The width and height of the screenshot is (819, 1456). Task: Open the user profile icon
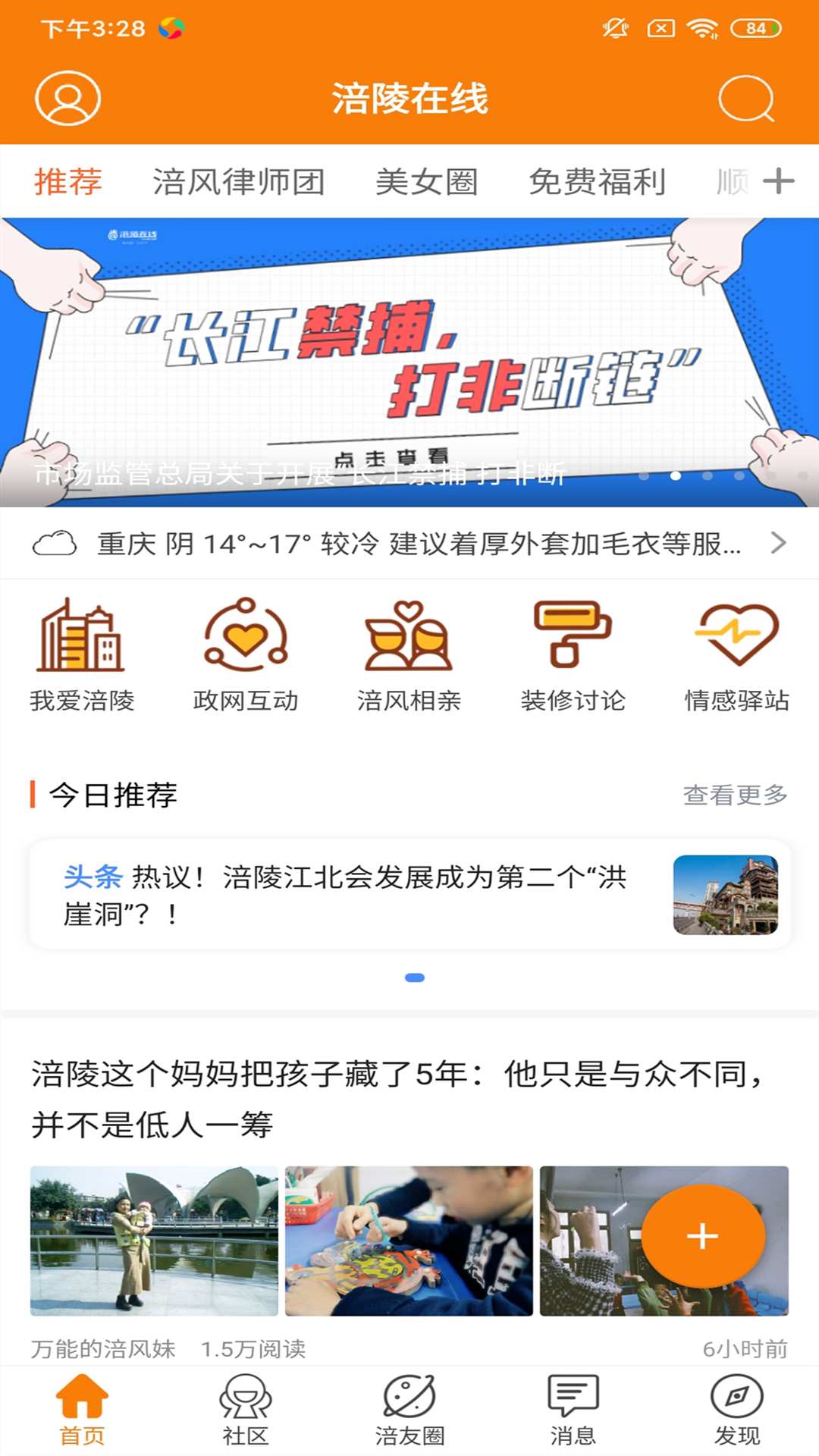(67, 99)
